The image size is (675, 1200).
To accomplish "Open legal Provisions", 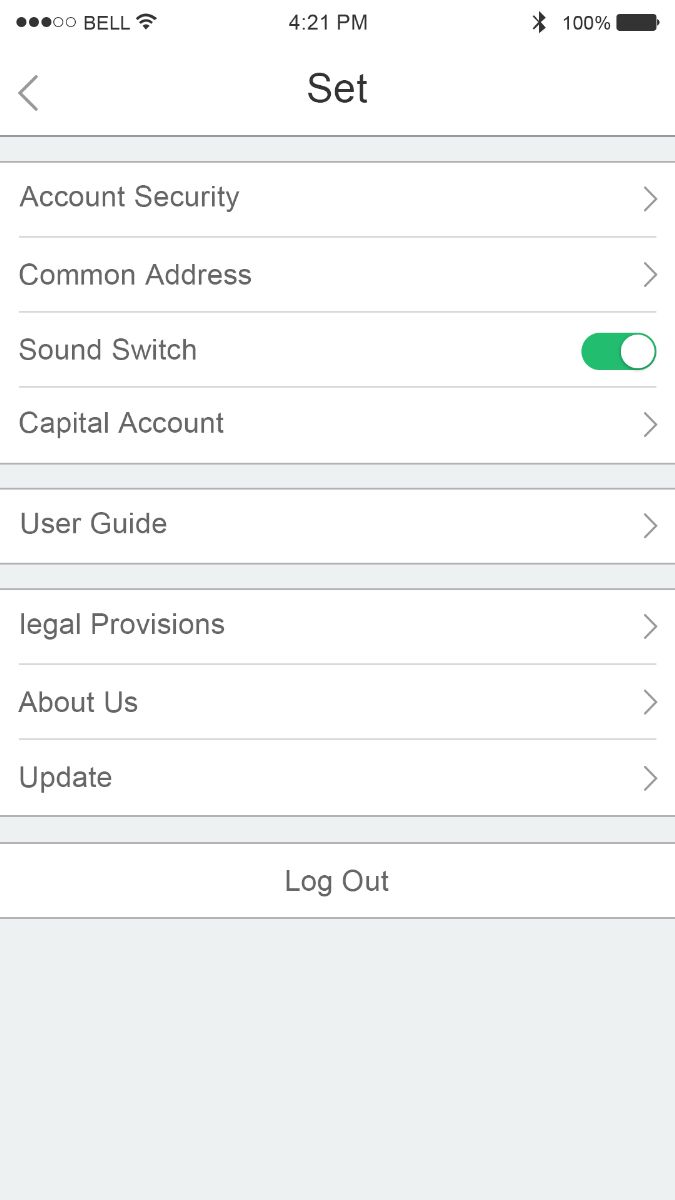I will [337, 626].
